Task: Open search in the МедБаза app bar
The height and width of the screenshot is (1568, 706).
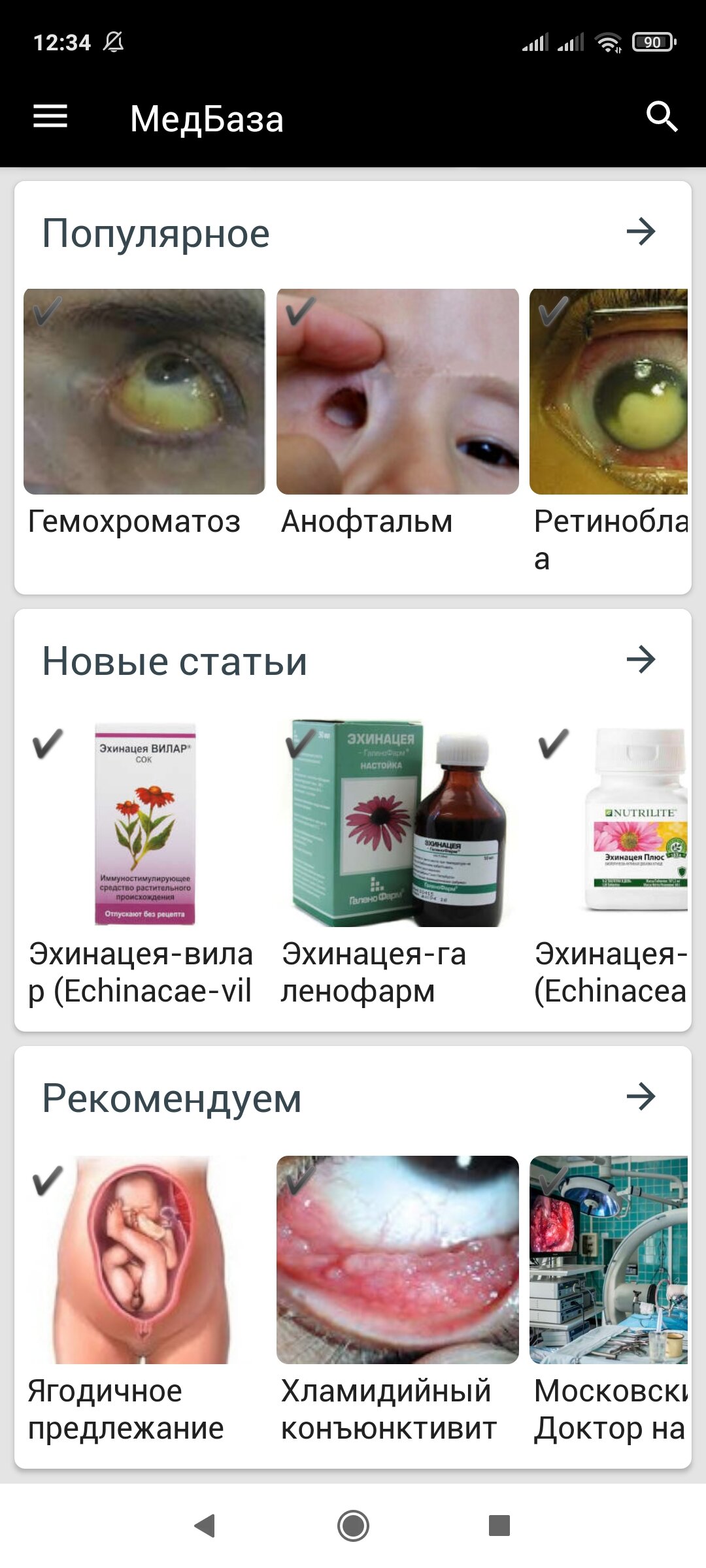Action: click(x=662, y=117)
